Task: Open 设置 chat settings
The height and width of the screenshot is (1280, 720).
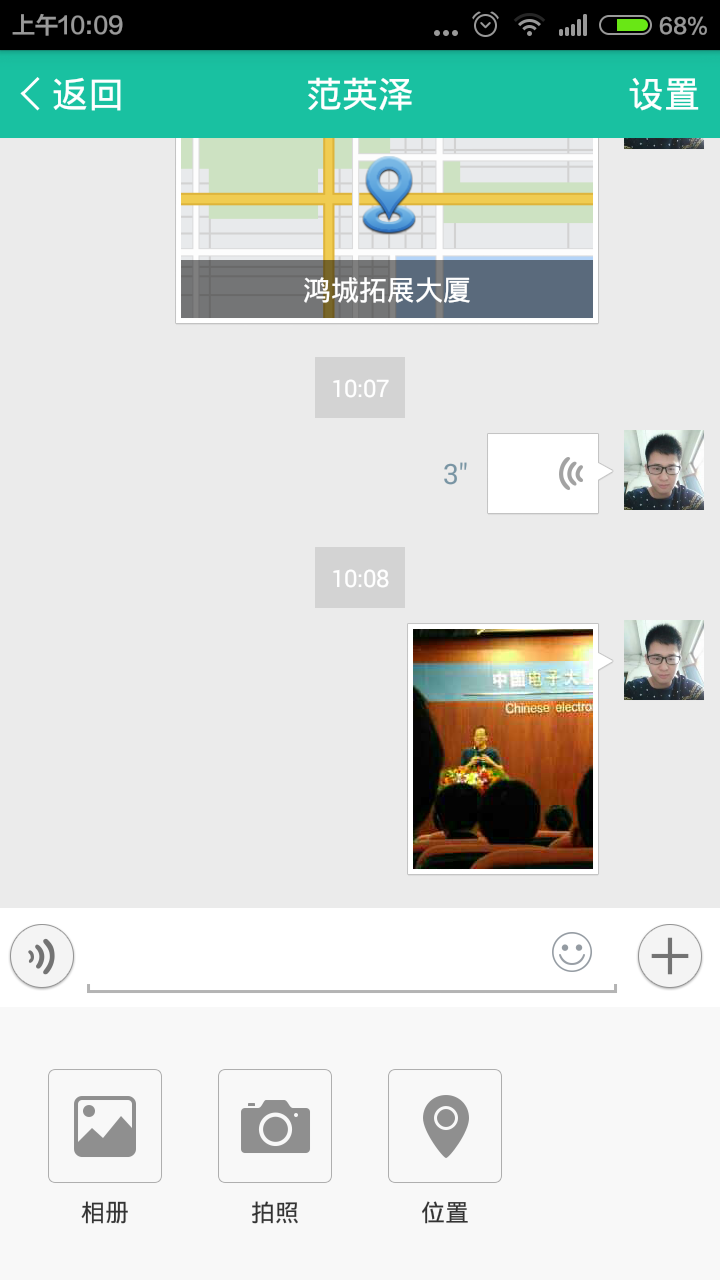Action: click(663, 95)
